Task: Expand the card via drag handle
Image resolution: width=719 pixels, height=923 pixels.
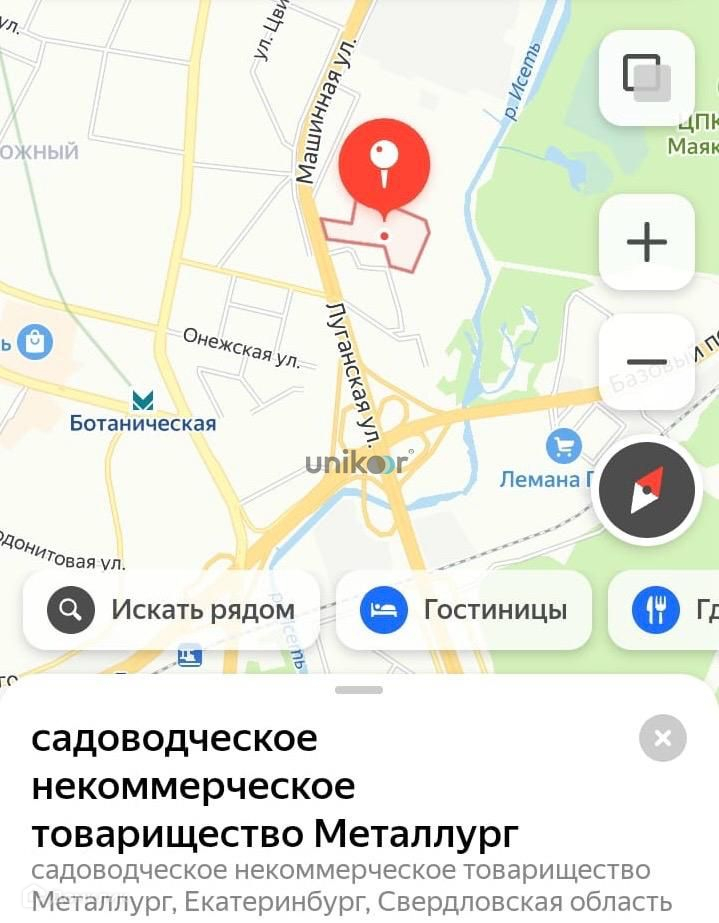Action: tap(359, 689)
